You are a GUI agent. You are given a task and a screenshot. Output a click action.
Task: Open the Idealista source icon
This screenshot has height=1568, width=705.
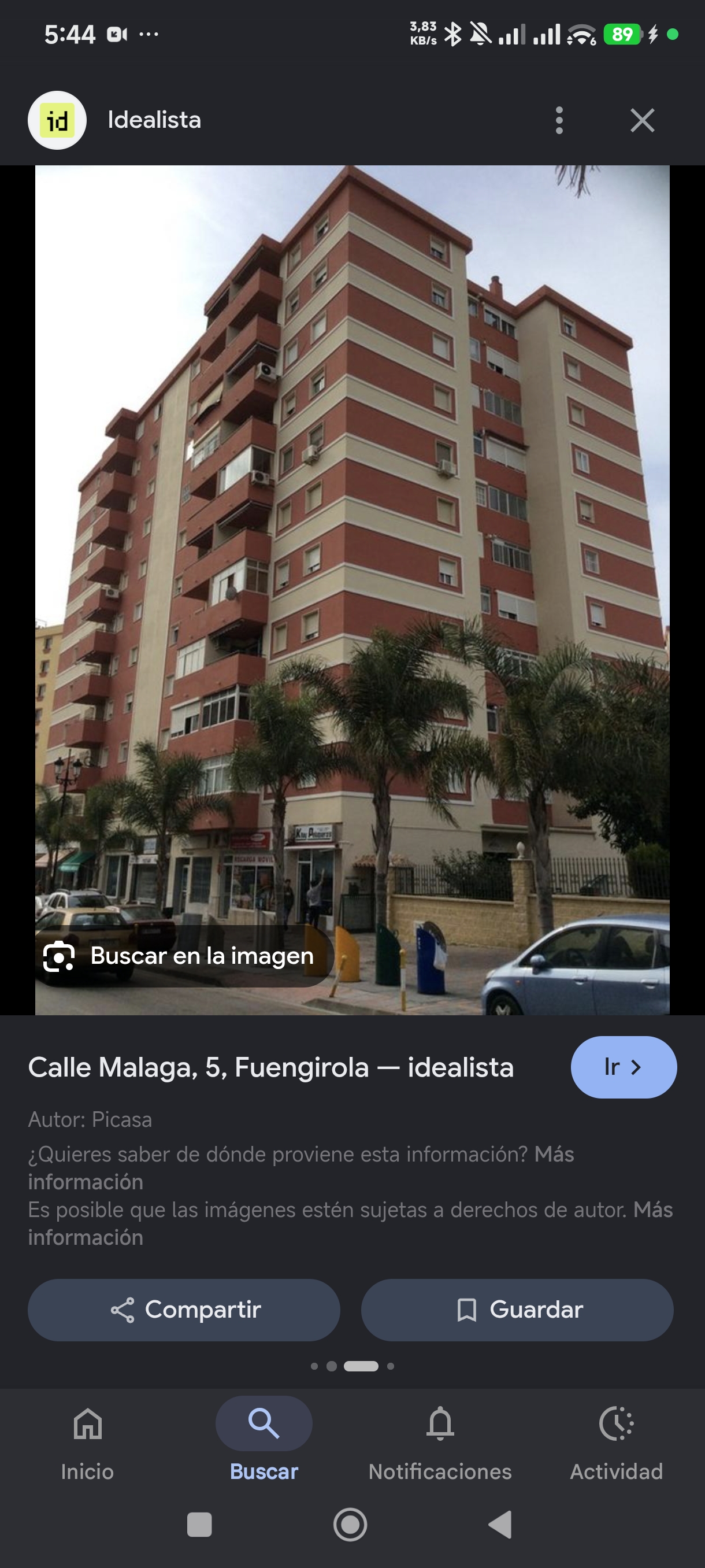click(57, 120)
